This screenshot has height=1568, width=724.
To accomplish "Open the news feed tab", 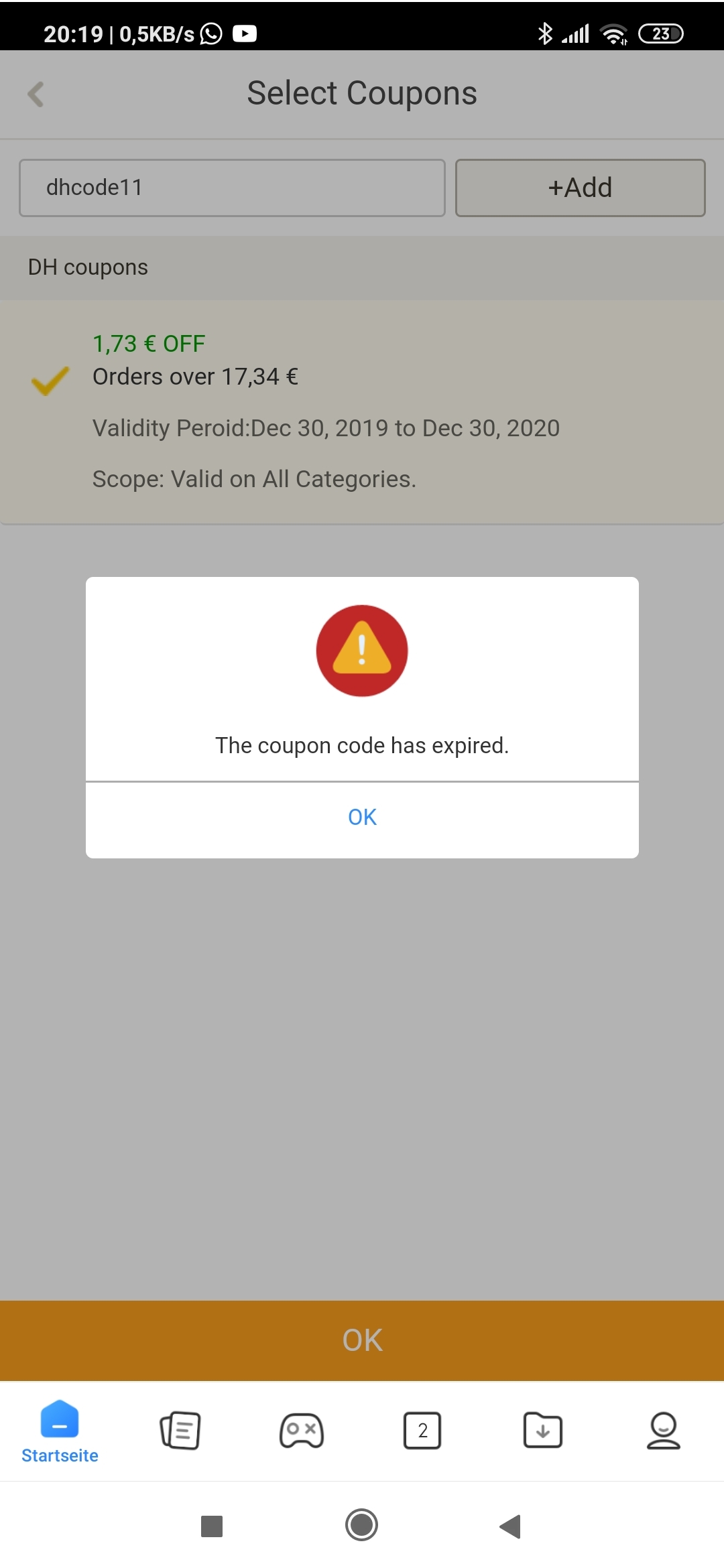I will (180, 1431).
